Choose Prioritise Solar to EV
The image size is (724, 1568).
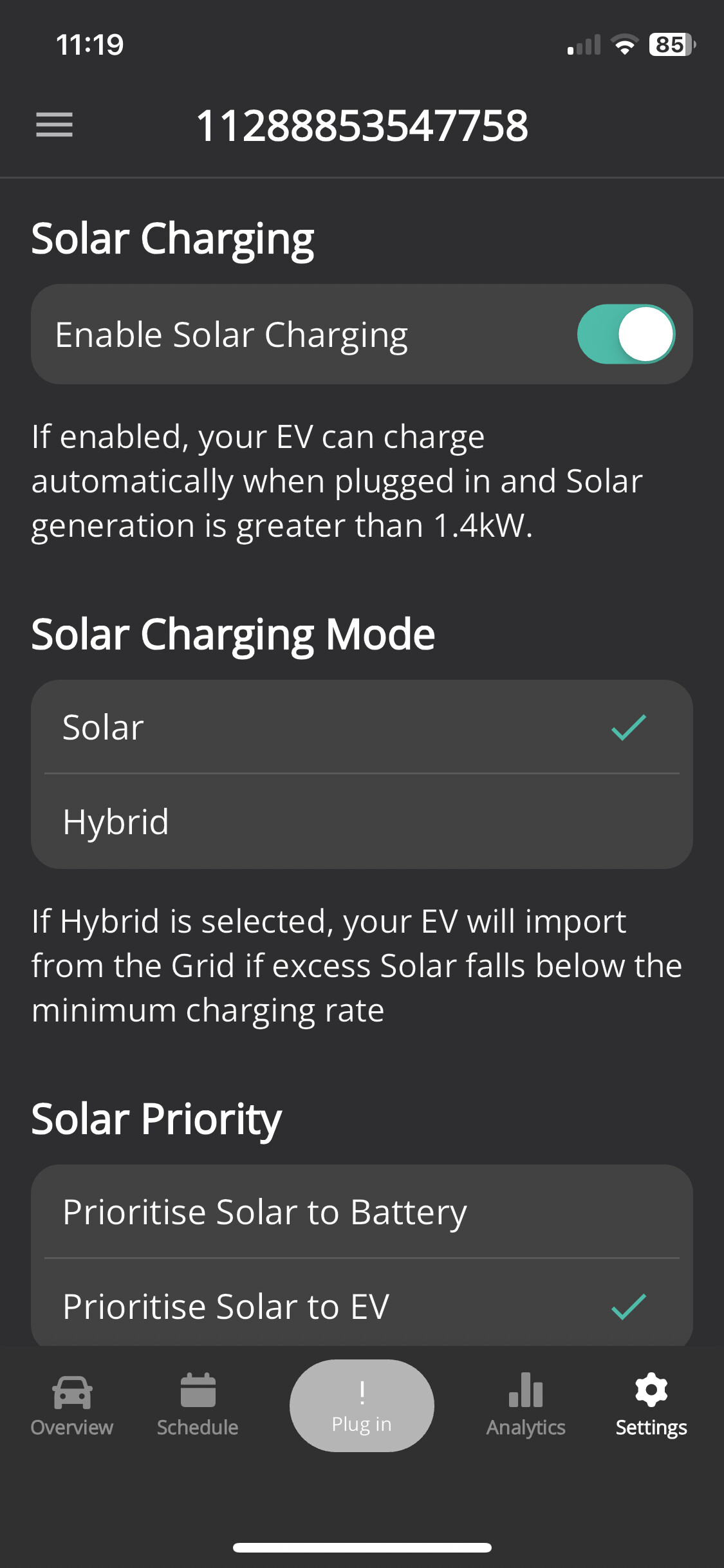(x=362, y=1305)
